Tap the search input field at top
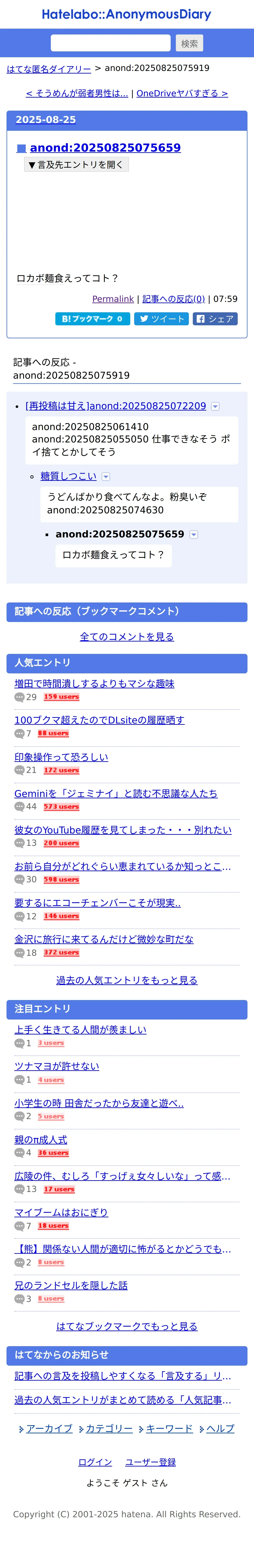254x1568 pixels. pos(110,43)
